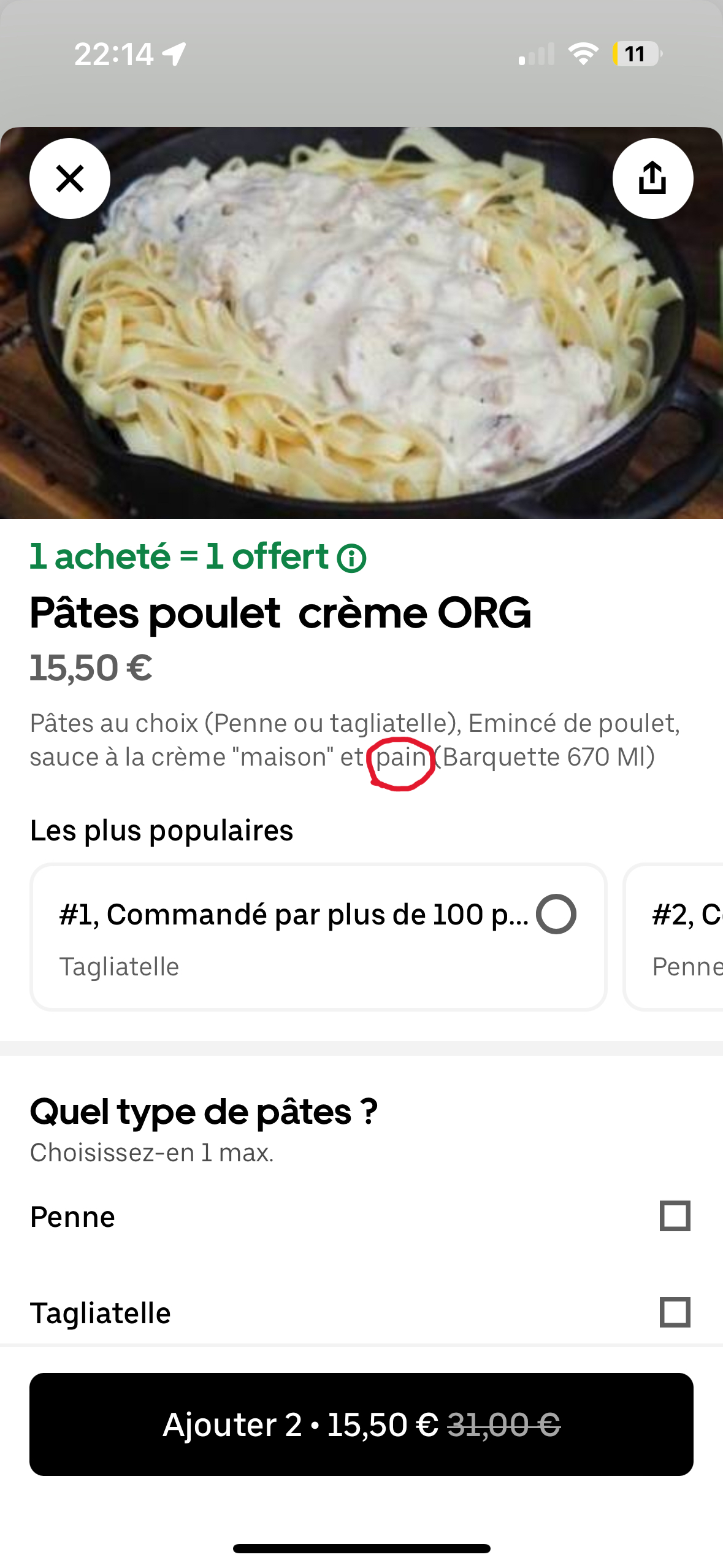This screenshot has height=1568, width=723.
Task: Open info about 1 acheté = 1 offert
Action: tap(352, 558)
